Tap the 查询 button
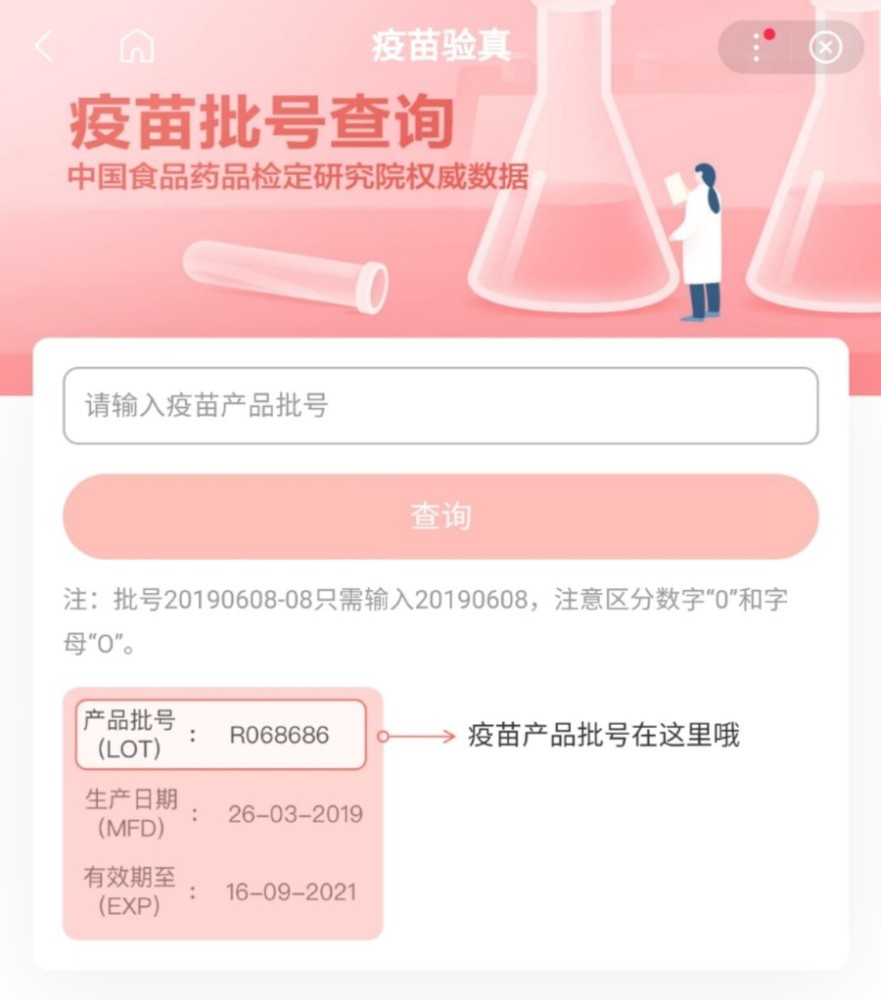881x1000 pixels. pos(440,517)
